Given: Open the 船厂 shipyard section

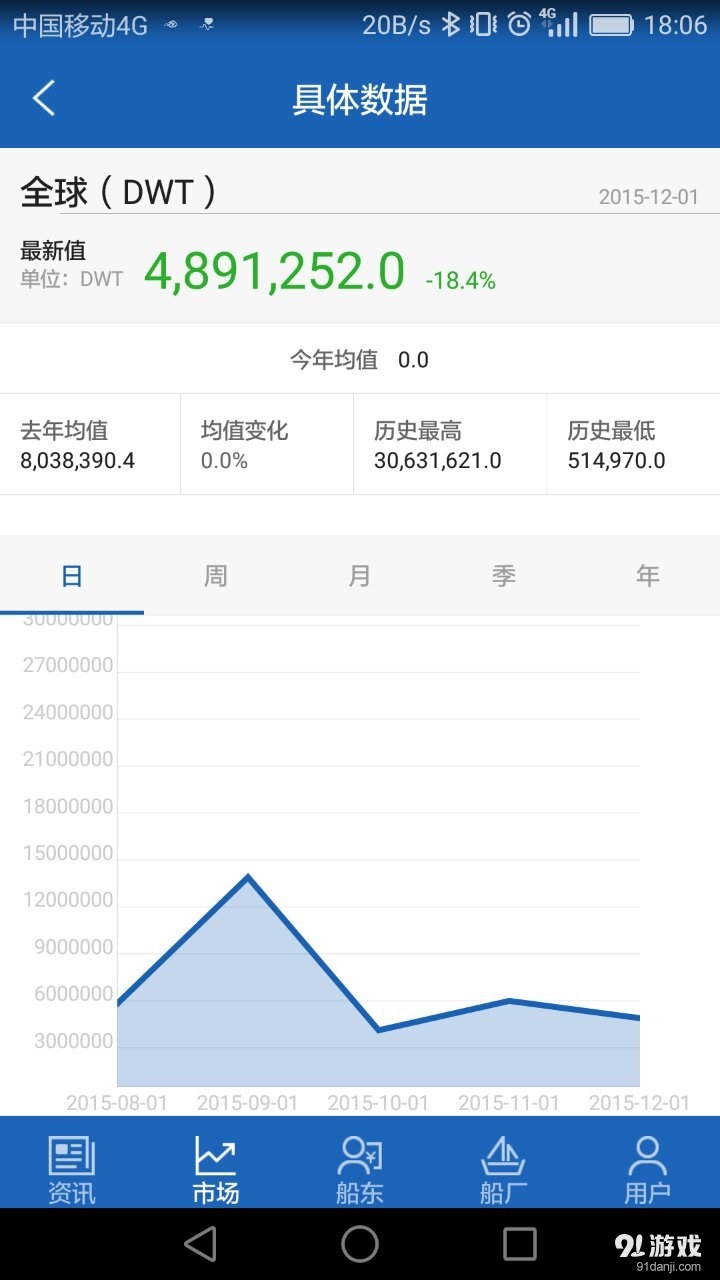Looking at the screenshot, I should click(504, 1165).
